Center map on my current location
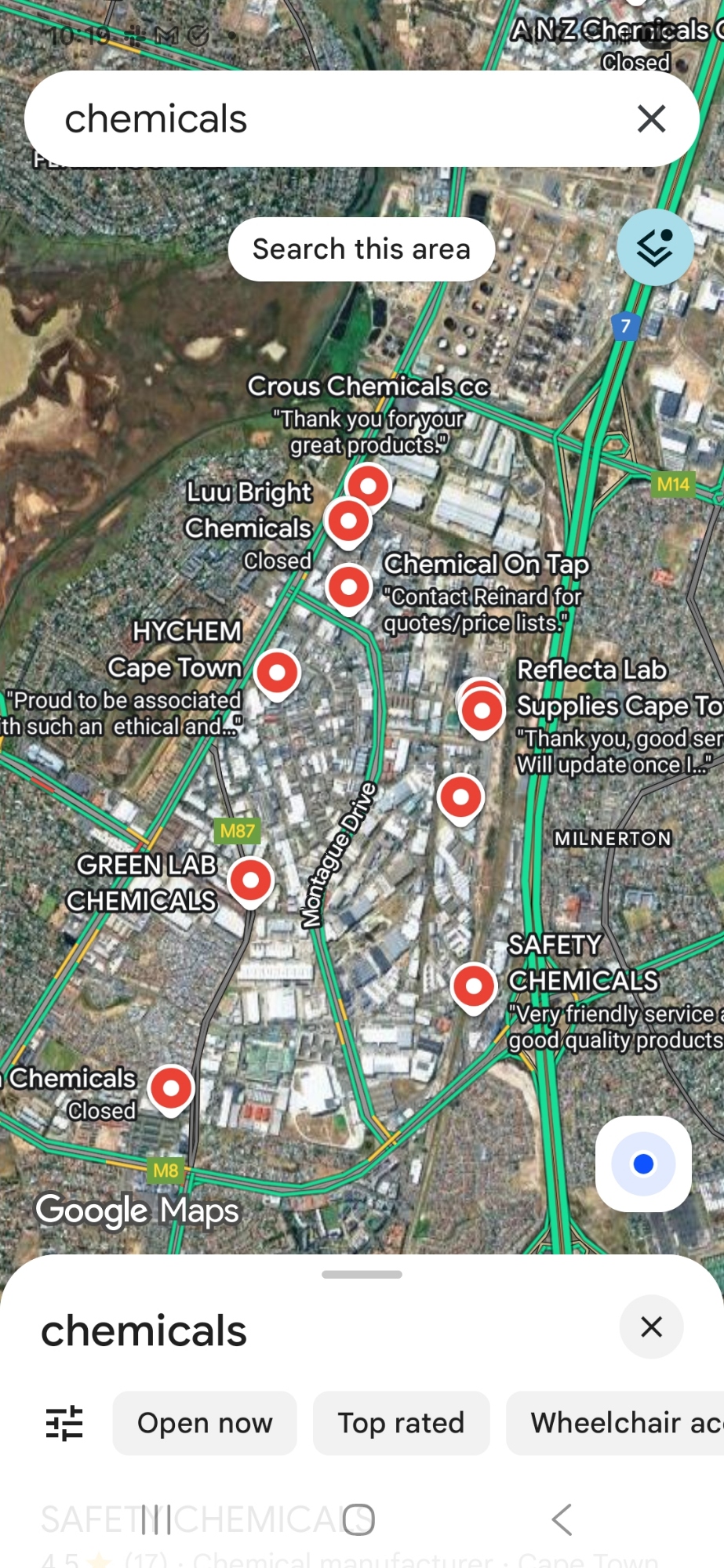 tap(643, 1163)
